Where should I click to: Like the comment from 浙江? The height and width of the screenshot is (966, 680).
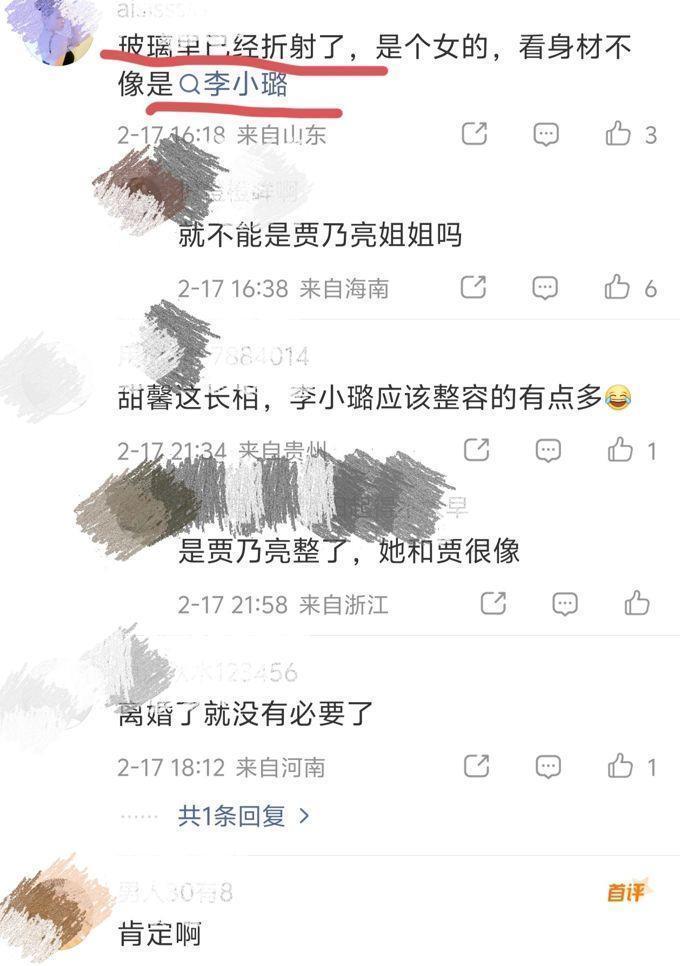(x=637, y=604)
